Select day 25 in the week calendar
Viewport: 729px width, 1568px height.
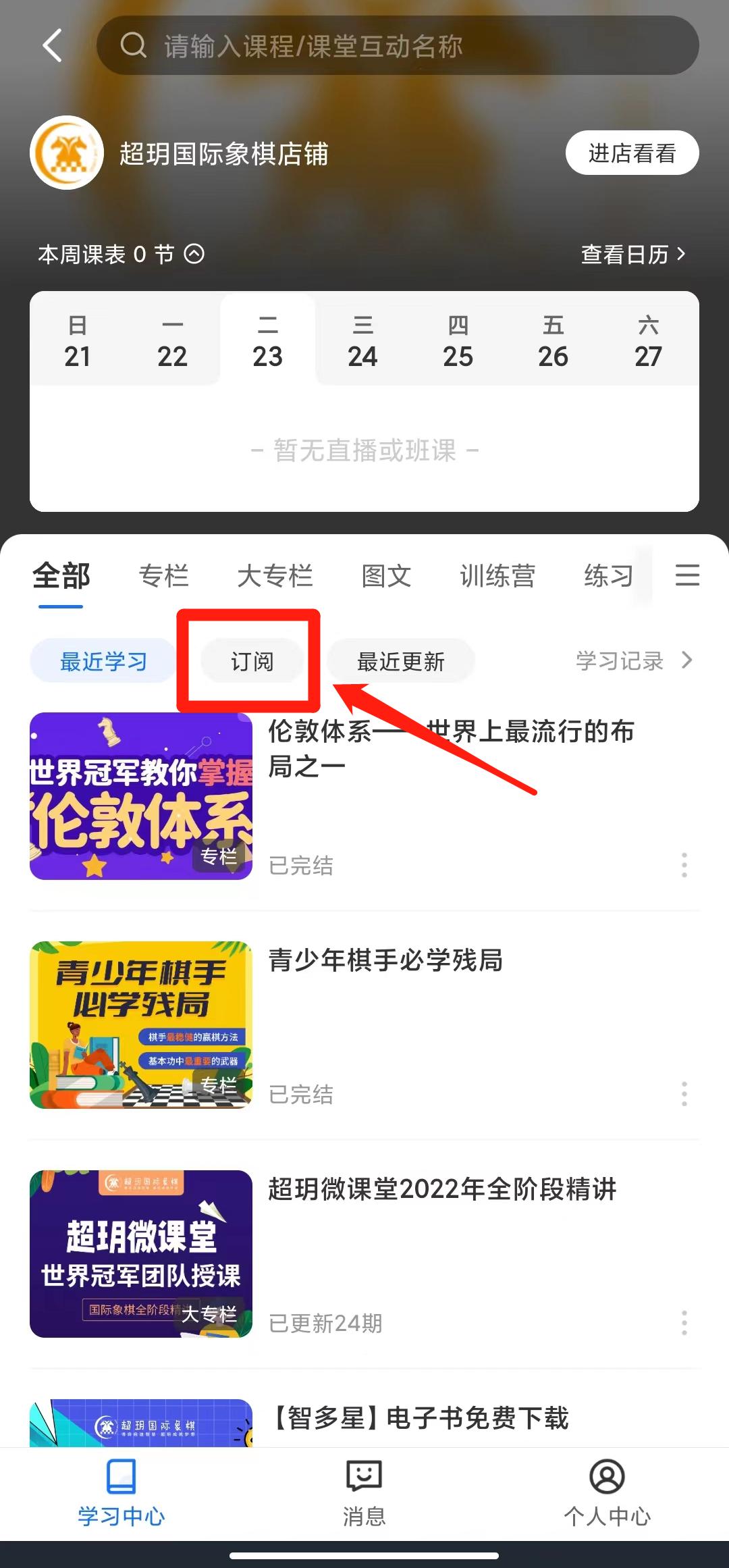(x=459, y=341)
